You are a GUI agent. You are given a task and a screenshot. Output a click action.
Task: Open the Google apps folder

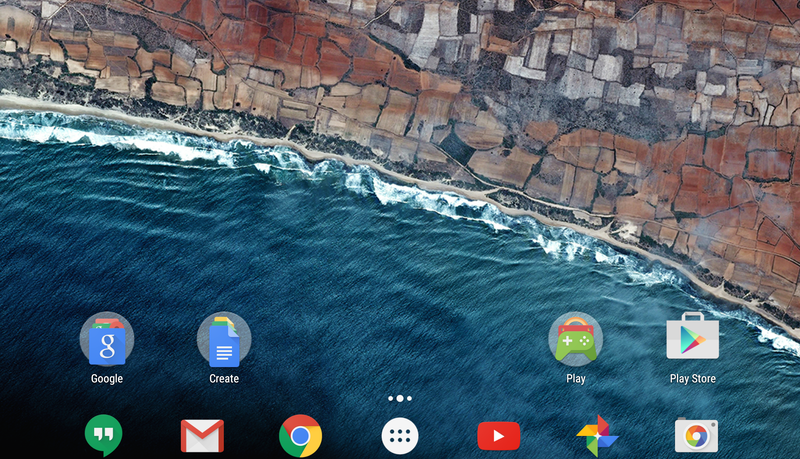[106, 341]
